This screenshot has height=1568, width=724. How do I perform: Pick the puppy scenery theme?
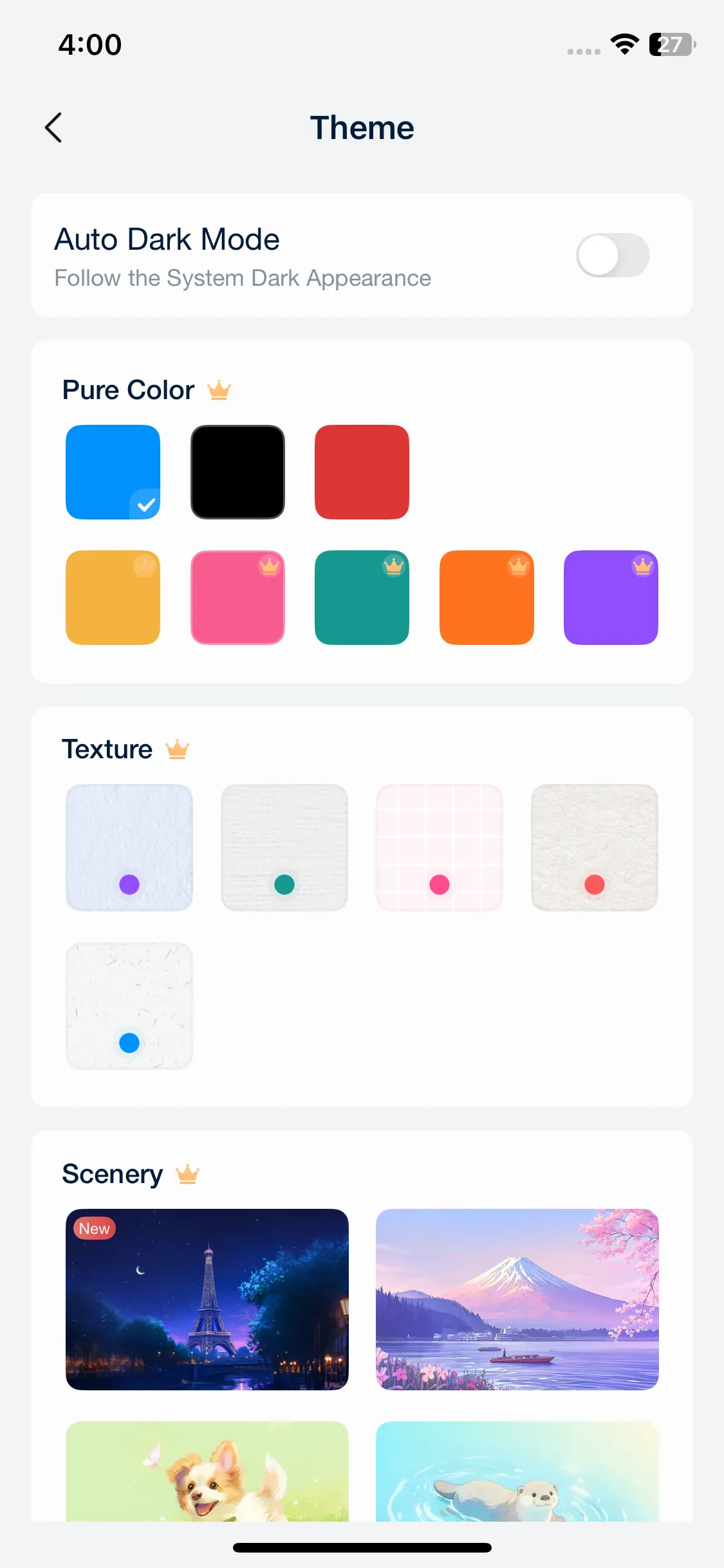[x=207, y=1471]
